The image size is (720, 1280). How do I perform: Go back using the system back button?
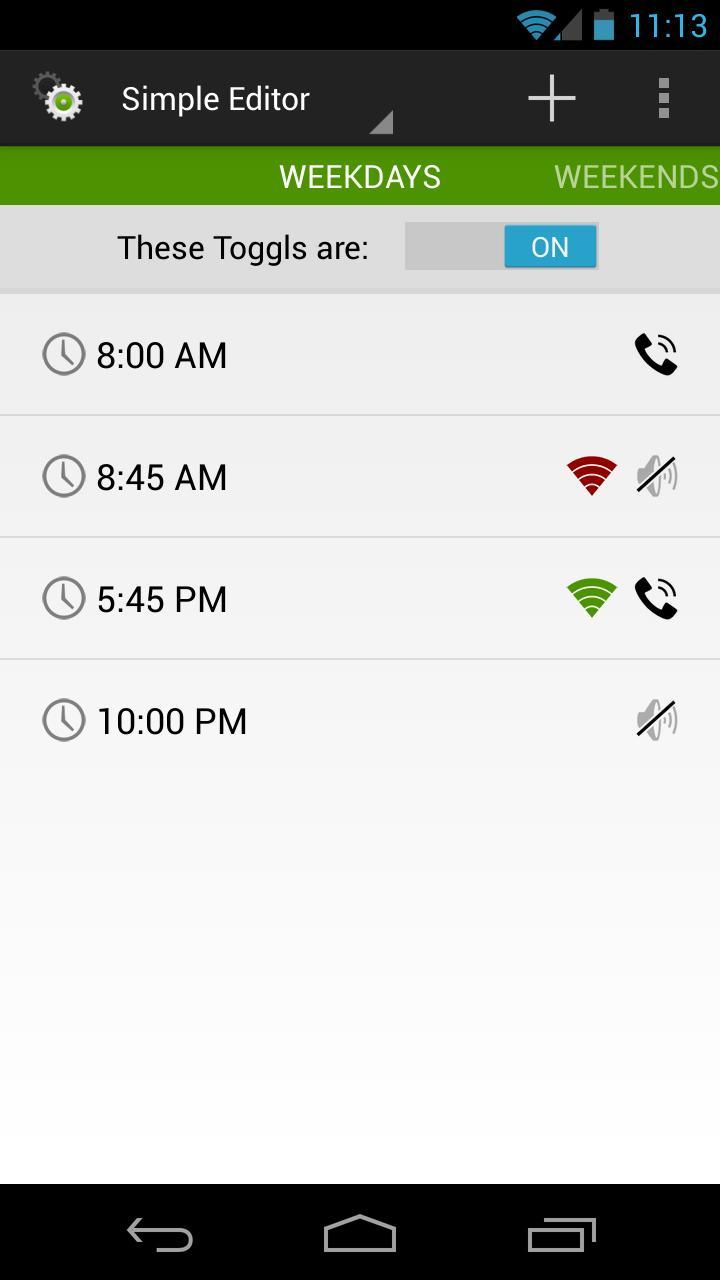point(160,1234)
